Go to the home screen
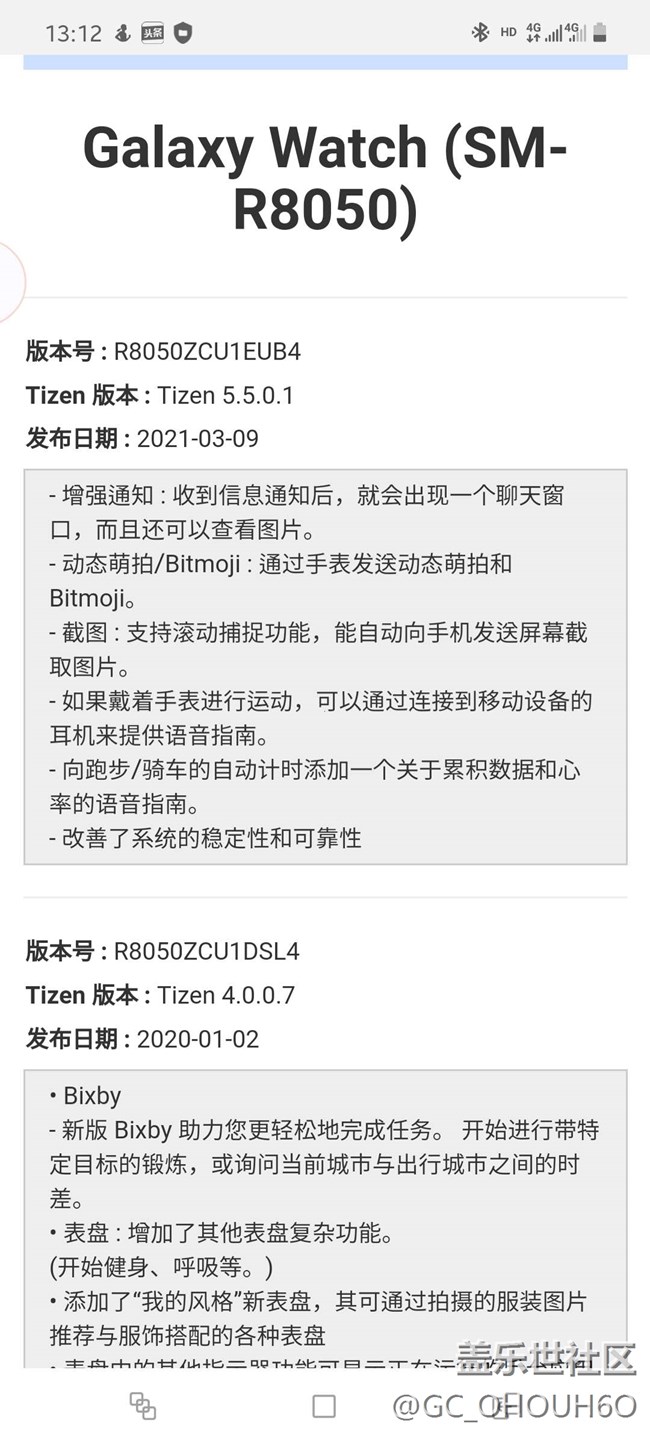This screenshot has width=650, height=1444. click(324, 1406)
